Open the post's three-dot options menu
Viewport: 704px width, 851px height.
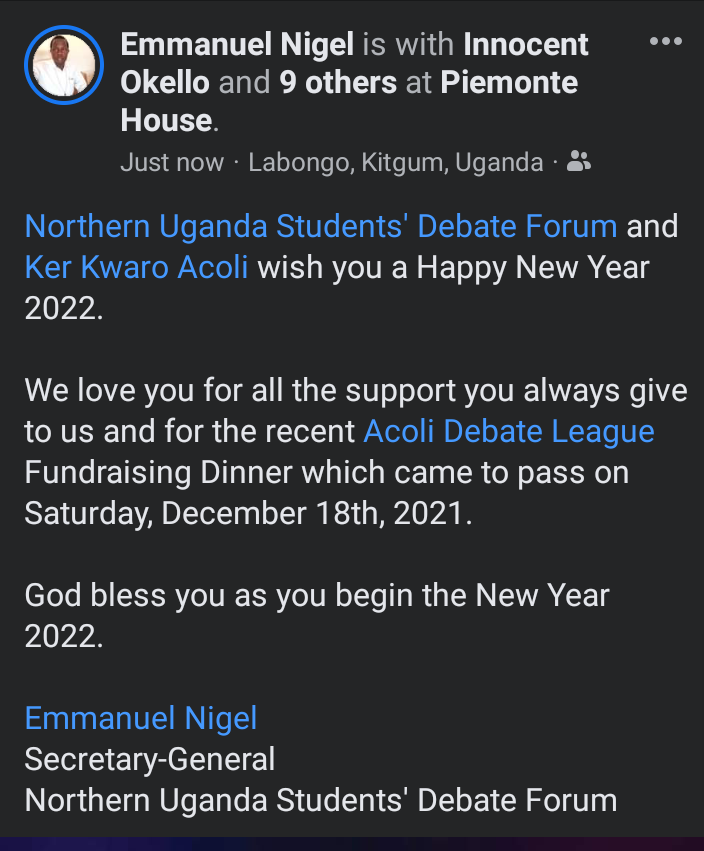point(665,43)
